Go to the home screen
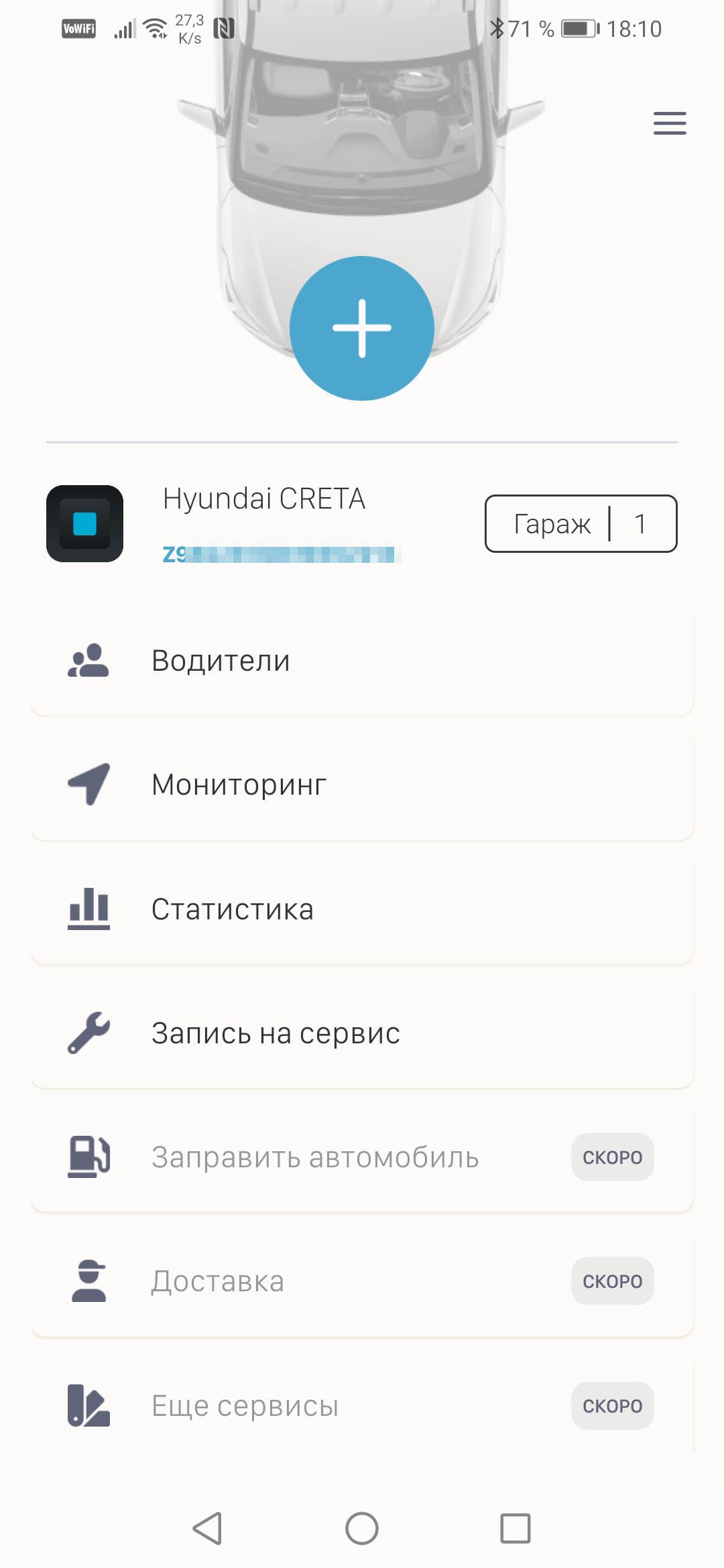This screenshot has width=724, height=1568. click(362, 1528)
